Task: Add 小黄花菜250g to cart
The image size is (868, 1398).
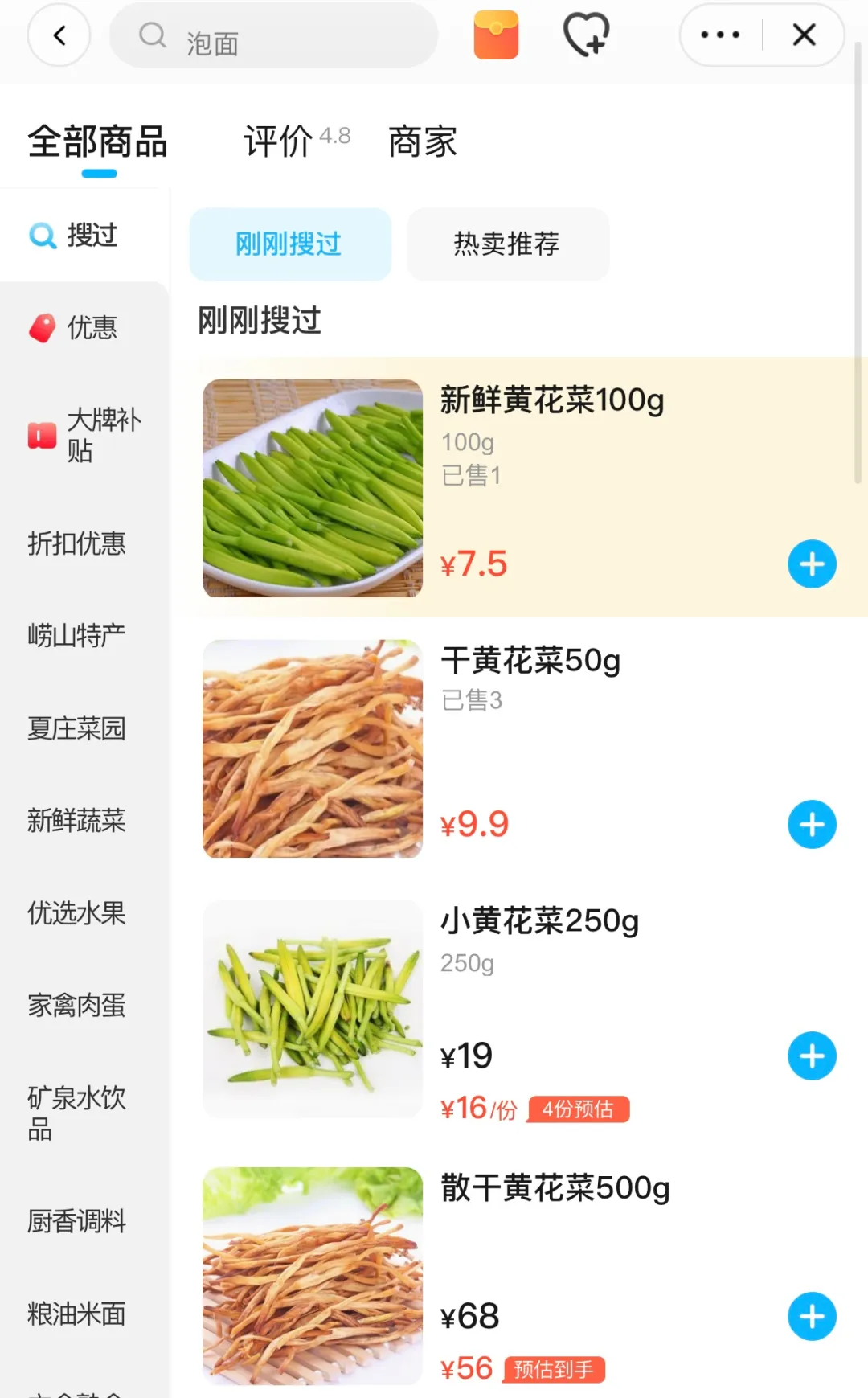Action: coord(812,1056)
